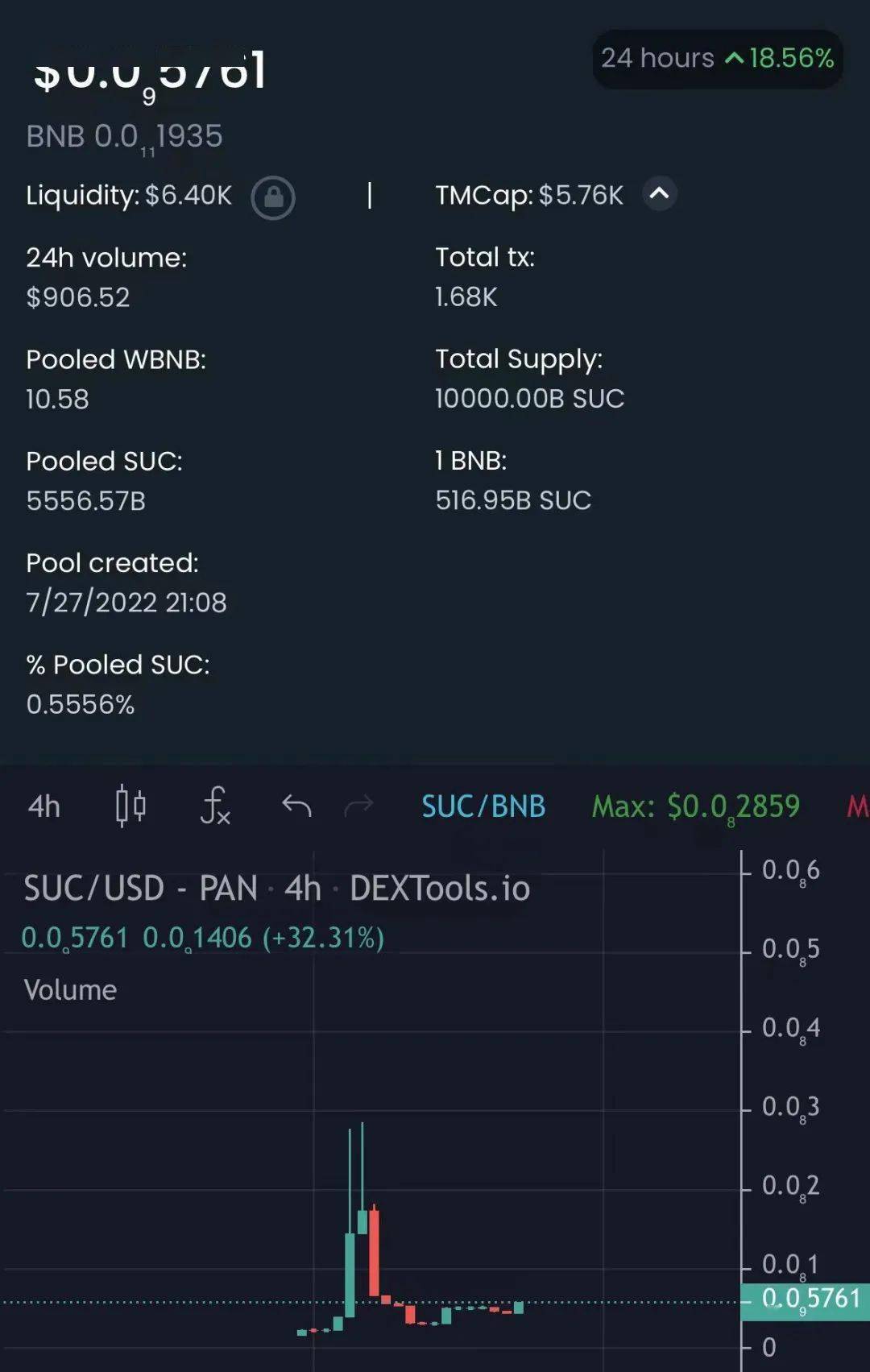The image size is (870, 1372).
Task: Change the 4h chart interval
Action: point(44,806)
